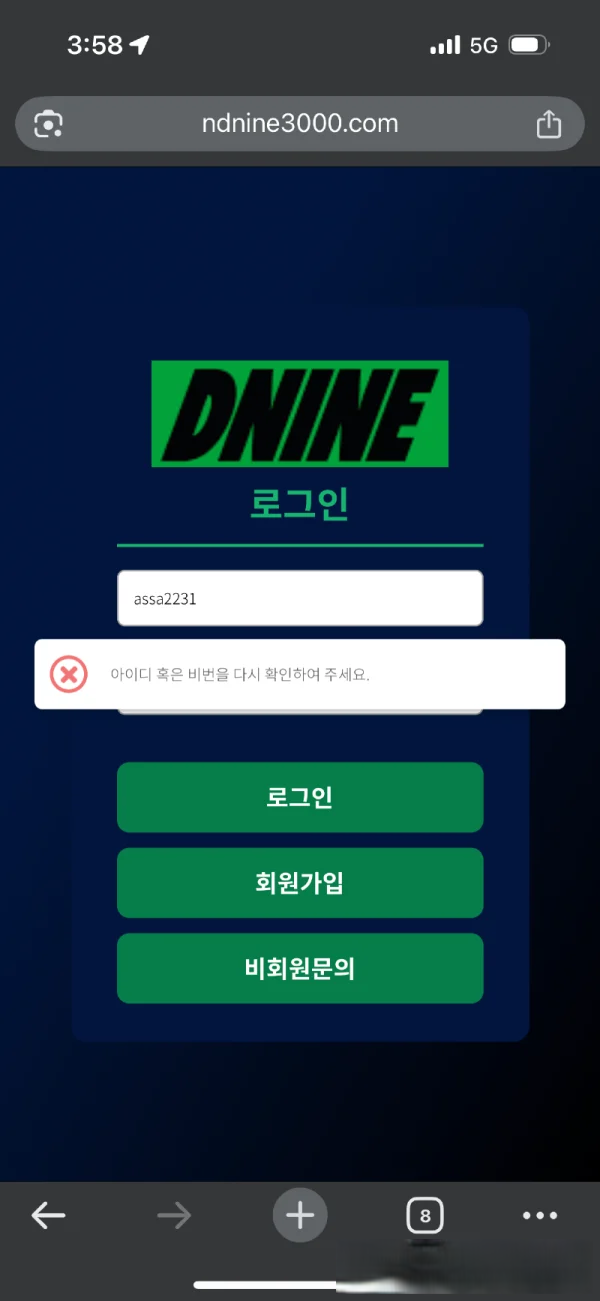Open the tab switcher showing 8 tabs

(x=425, y=1216)
